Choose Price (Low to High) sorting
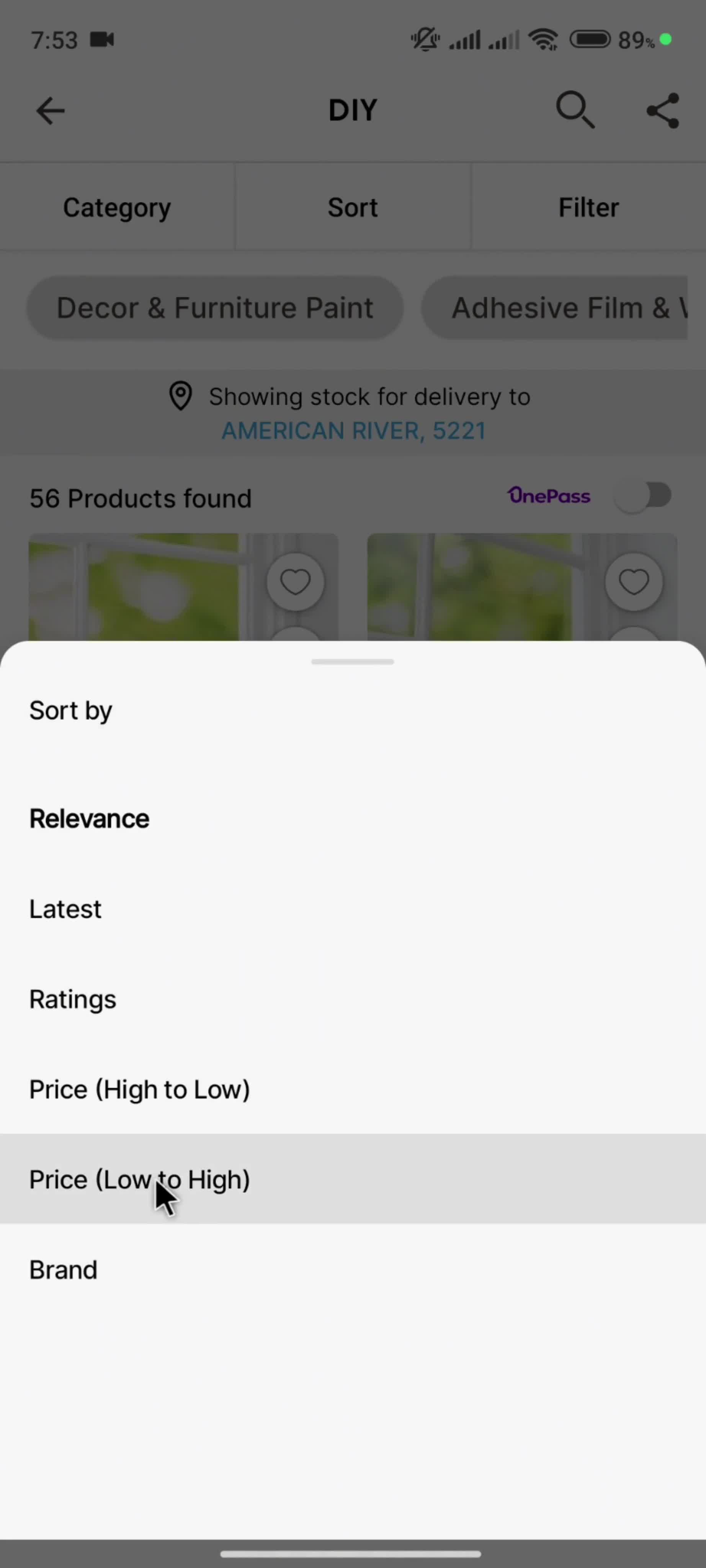The width and height of the screenshot is (706, 1568). pyautogui.click(x=139, y=1180)
